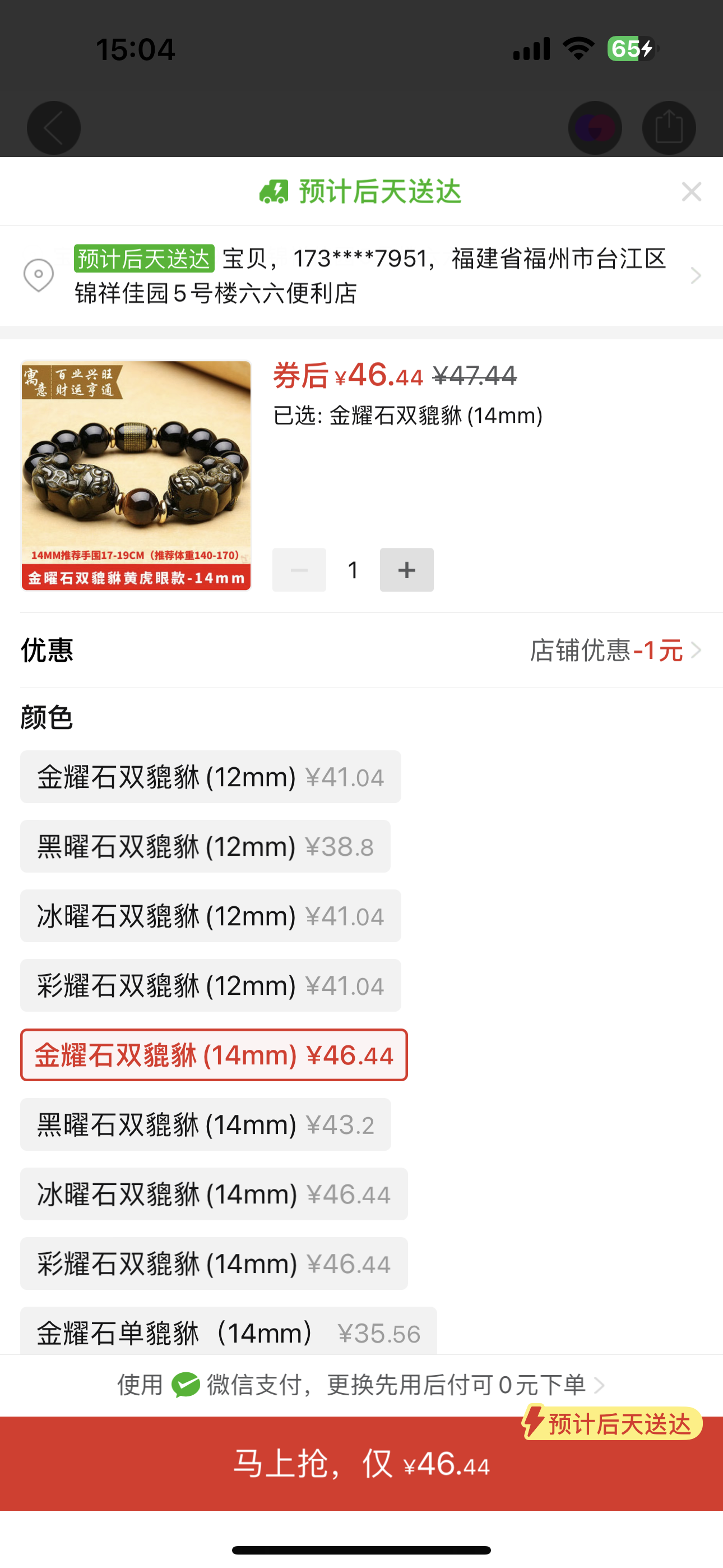
Task: Select 冰曜石双貔貅 (14mm) variant
Action: click(214, 1193)
